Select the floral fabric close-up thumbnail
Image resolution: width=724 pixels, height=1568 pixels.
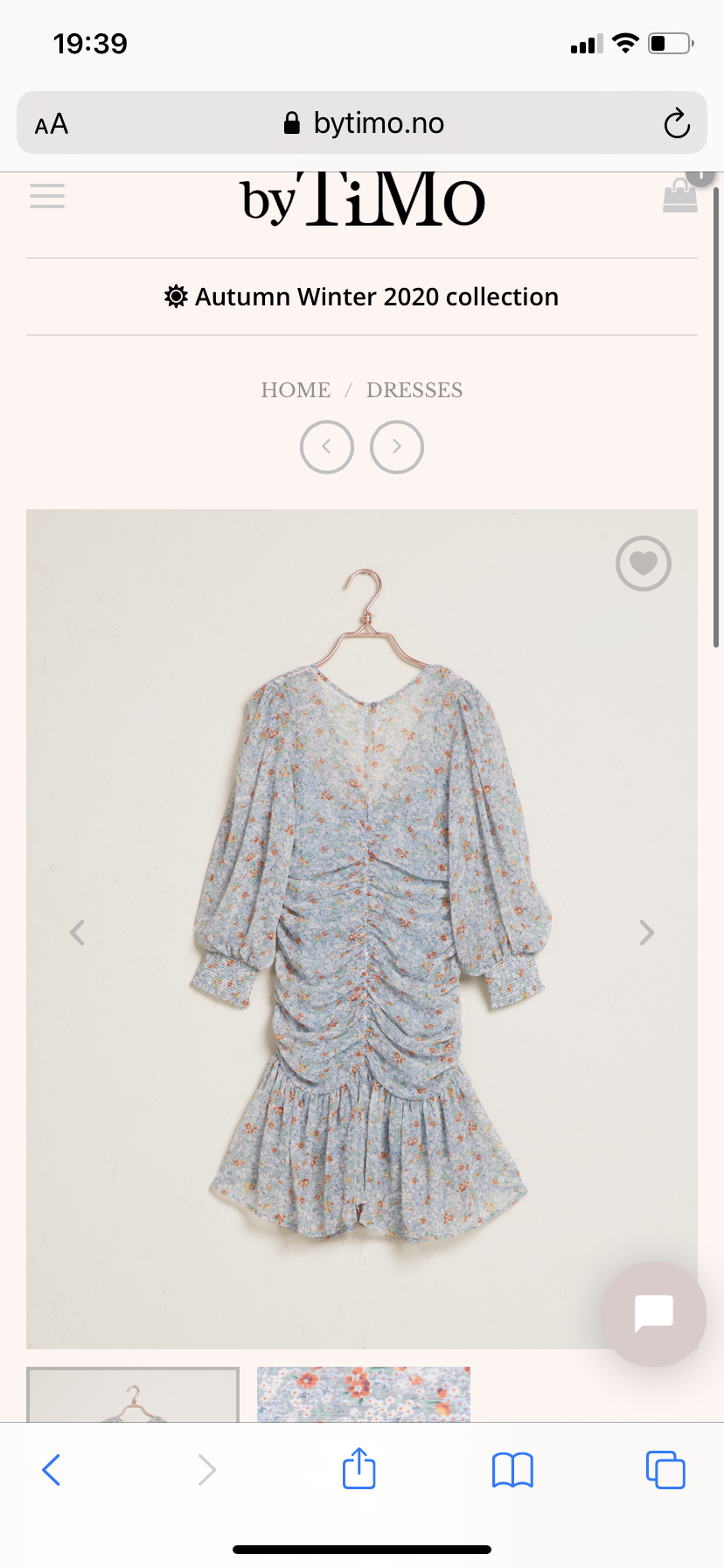pos(364,1394)
